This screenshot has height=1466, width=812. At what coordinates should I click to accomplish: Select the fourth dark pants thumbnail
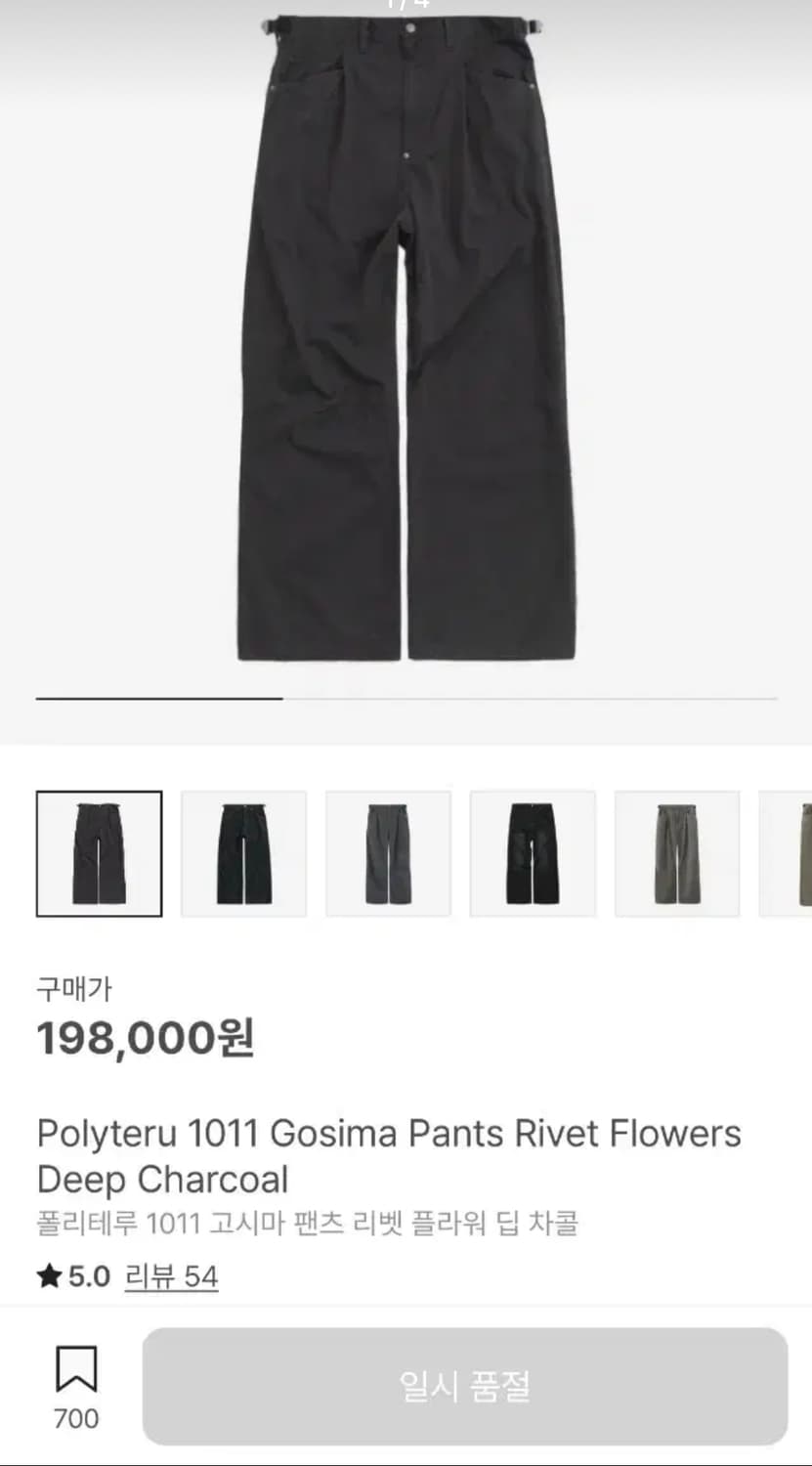click(533, 851)
